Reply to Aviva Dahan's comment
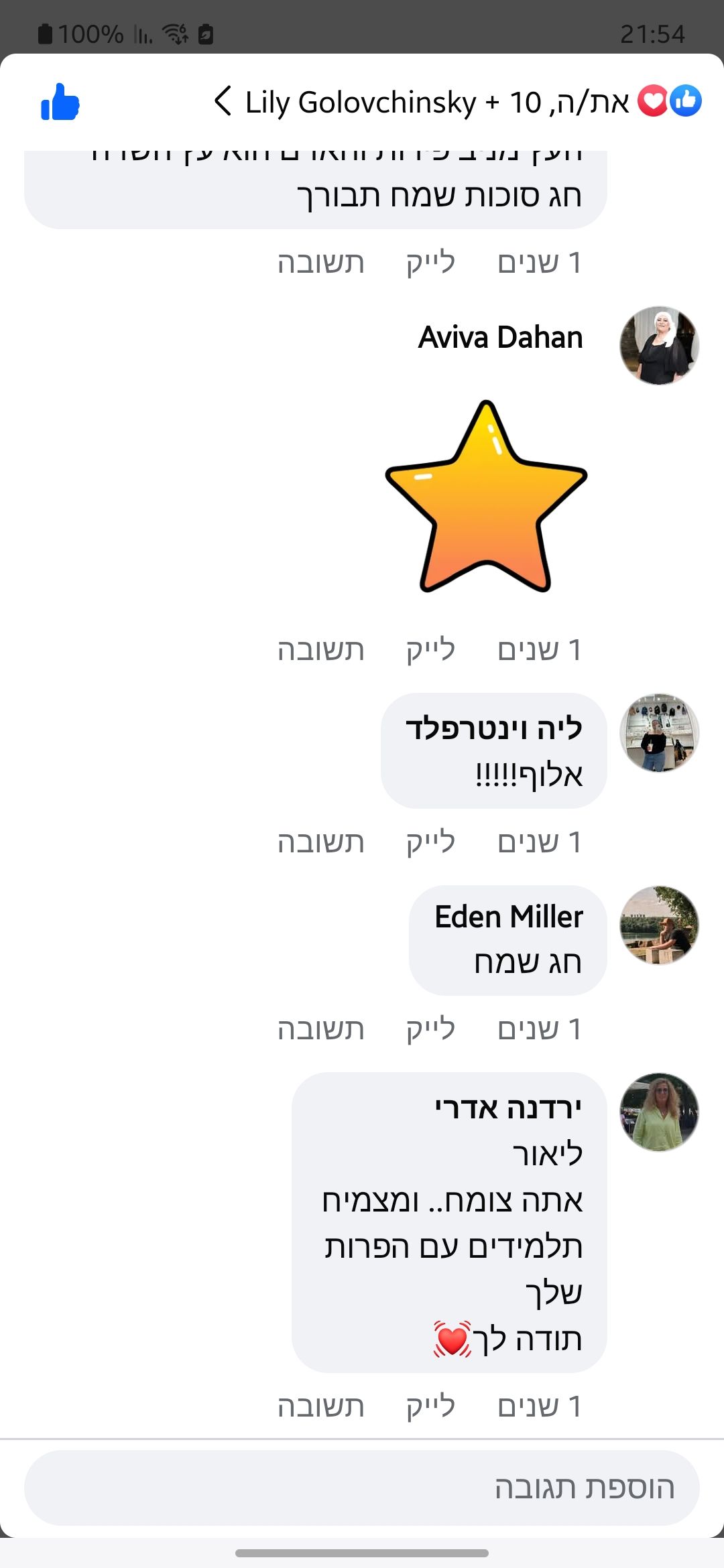724x1568 pixels. [321, 649]
